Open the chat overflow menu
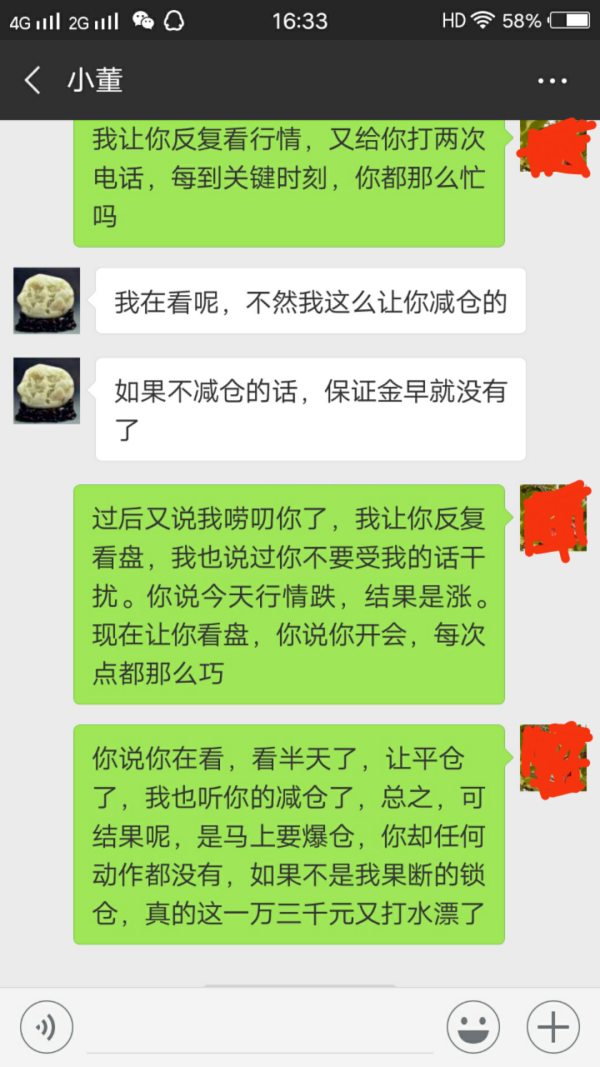 click(552, 81)
